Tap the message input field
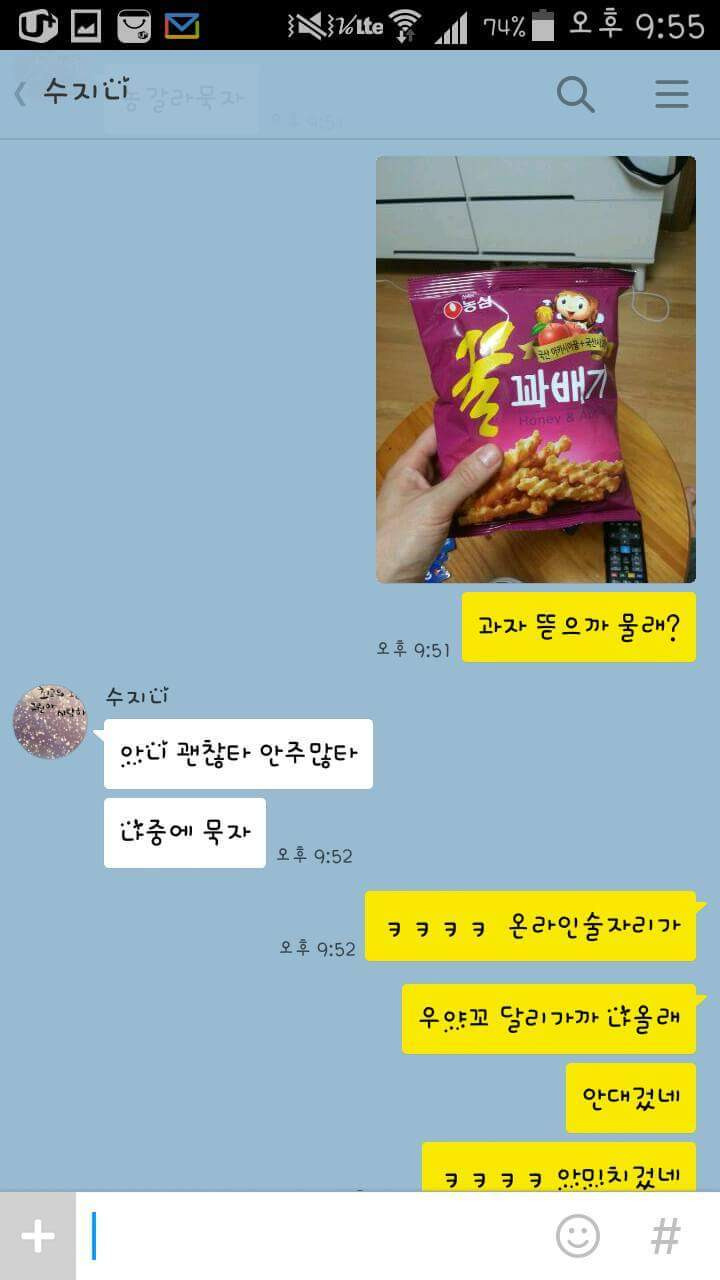This screenshot has width=720, height=1280. pos(300,1235)
